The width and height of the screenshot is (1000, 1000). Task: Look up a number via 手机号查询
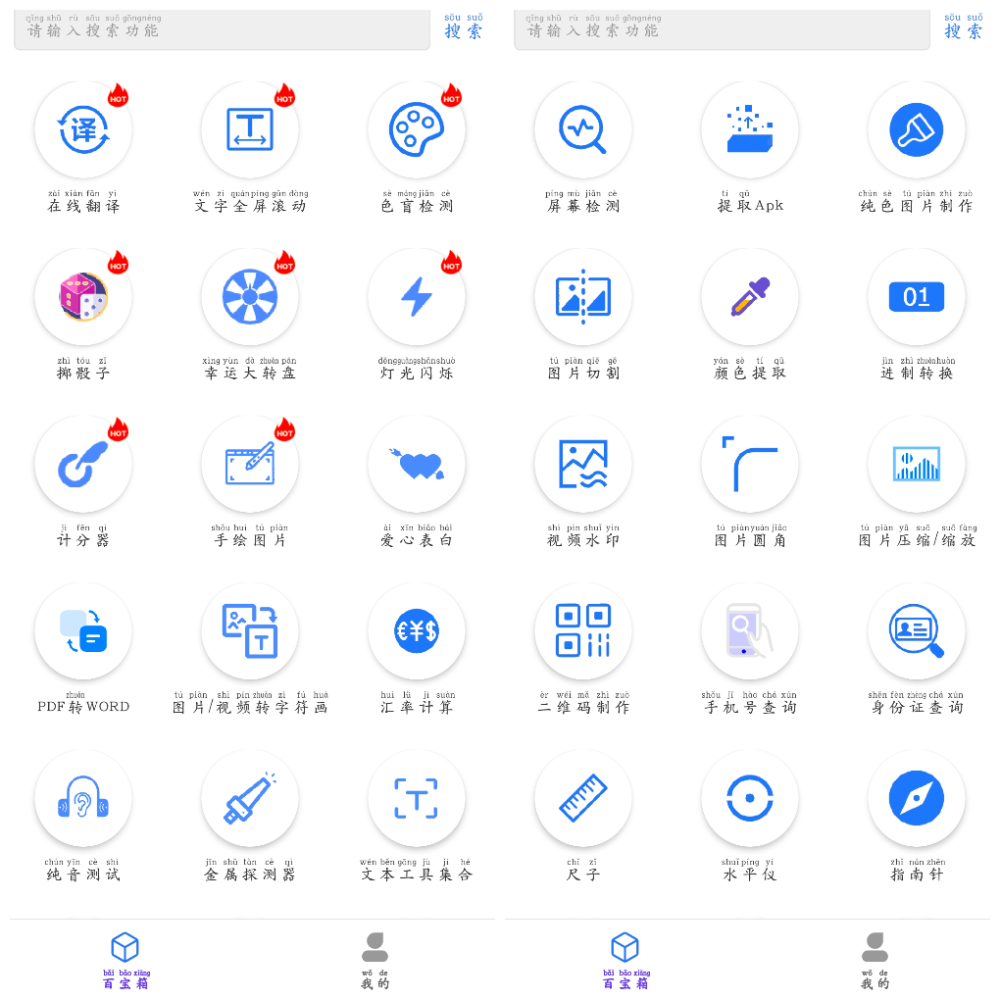[750, 631]
